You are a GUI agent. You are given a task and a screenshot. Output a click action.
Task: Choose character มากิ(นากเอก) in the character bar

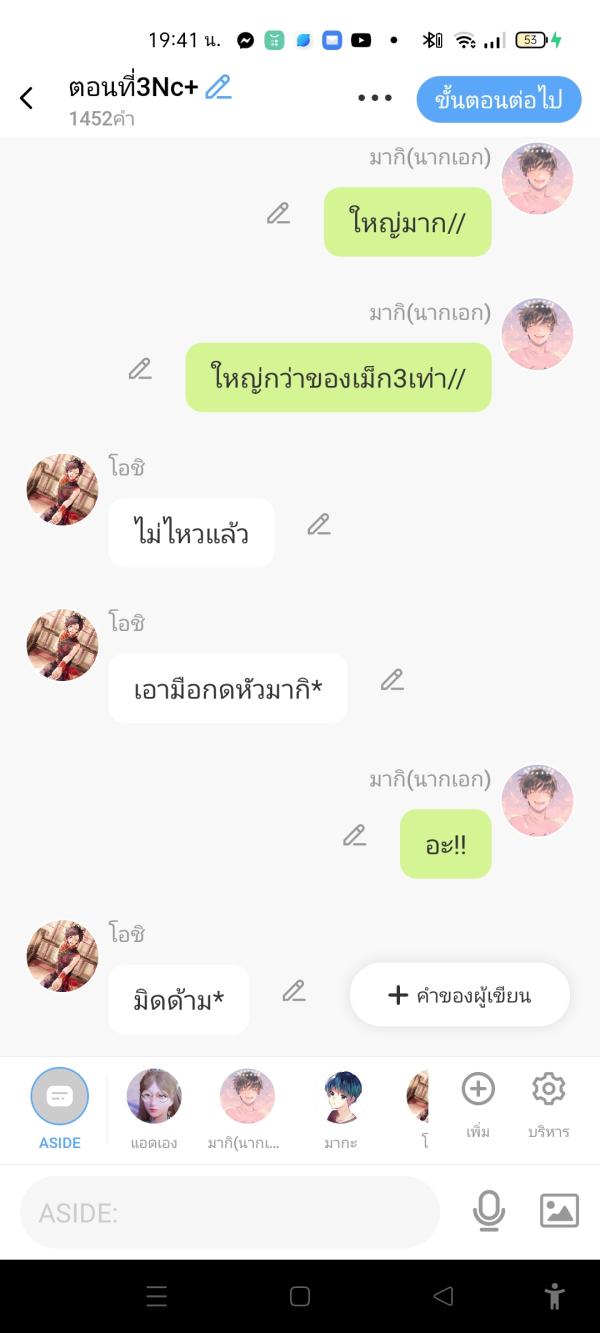click(247, 1107)
